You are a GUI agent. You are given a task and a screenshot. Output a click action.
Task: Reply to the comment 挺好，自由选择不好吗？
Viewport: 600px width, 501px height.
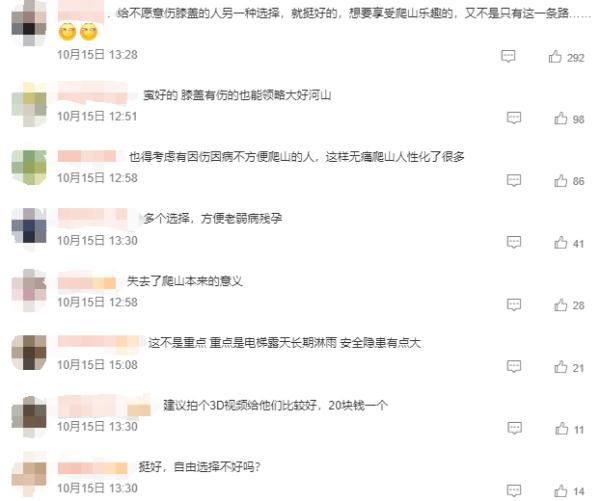[514, 491]
